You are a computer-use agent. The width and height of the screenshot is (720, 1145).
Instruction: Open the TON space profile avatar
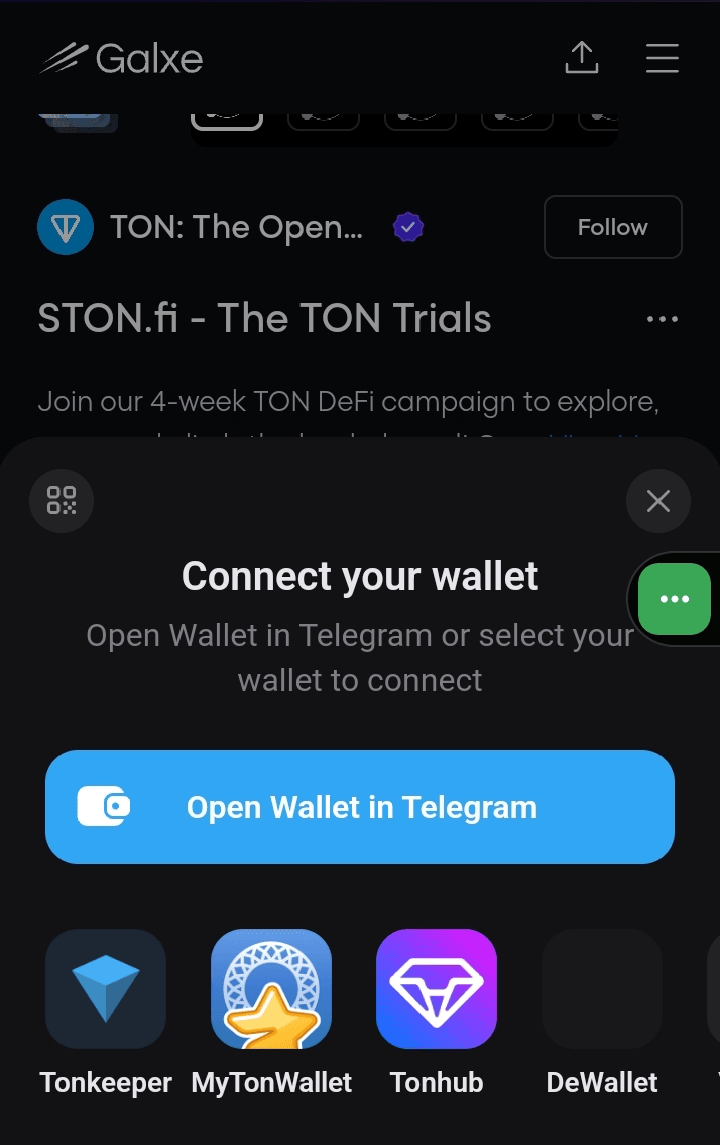(x=65, y=228)
